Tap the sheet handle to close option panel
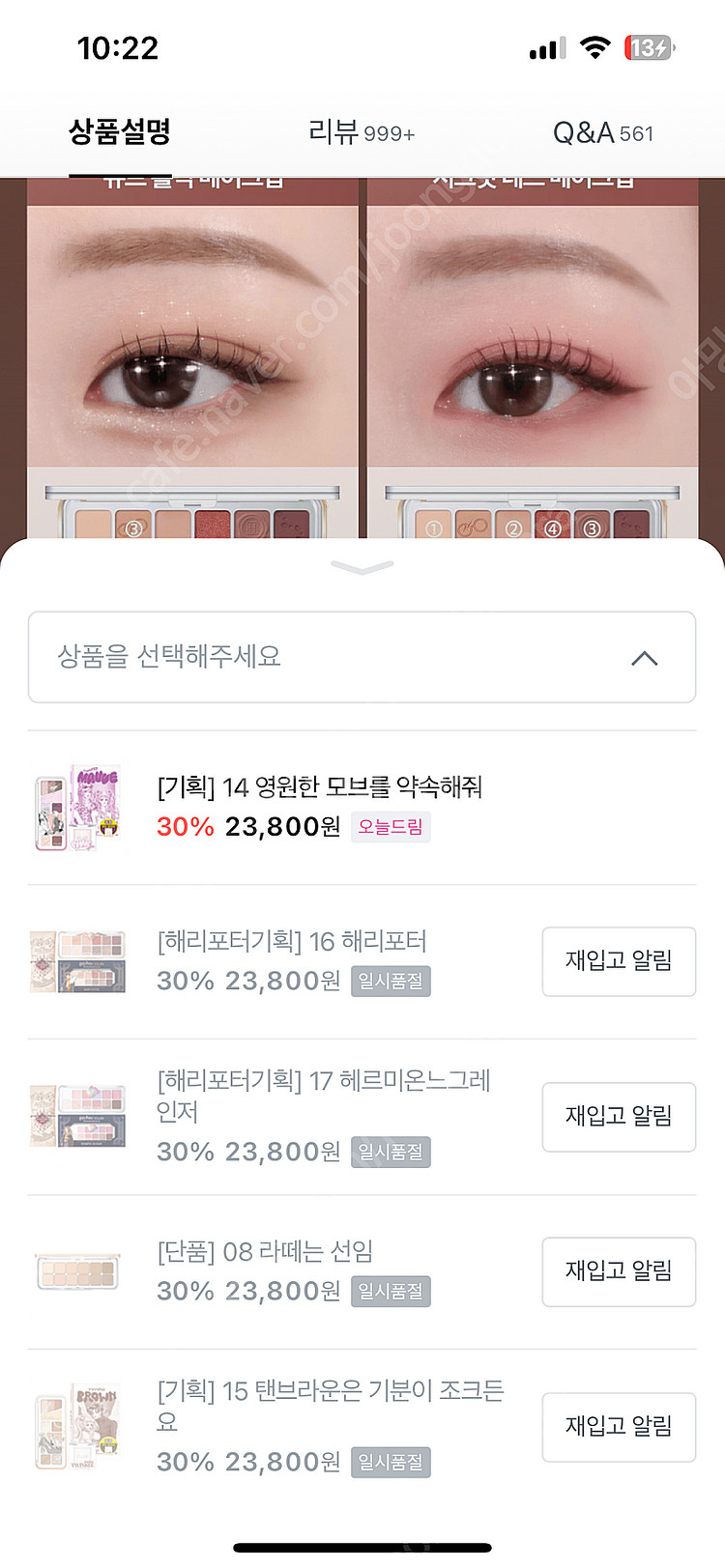 (362, 567)
